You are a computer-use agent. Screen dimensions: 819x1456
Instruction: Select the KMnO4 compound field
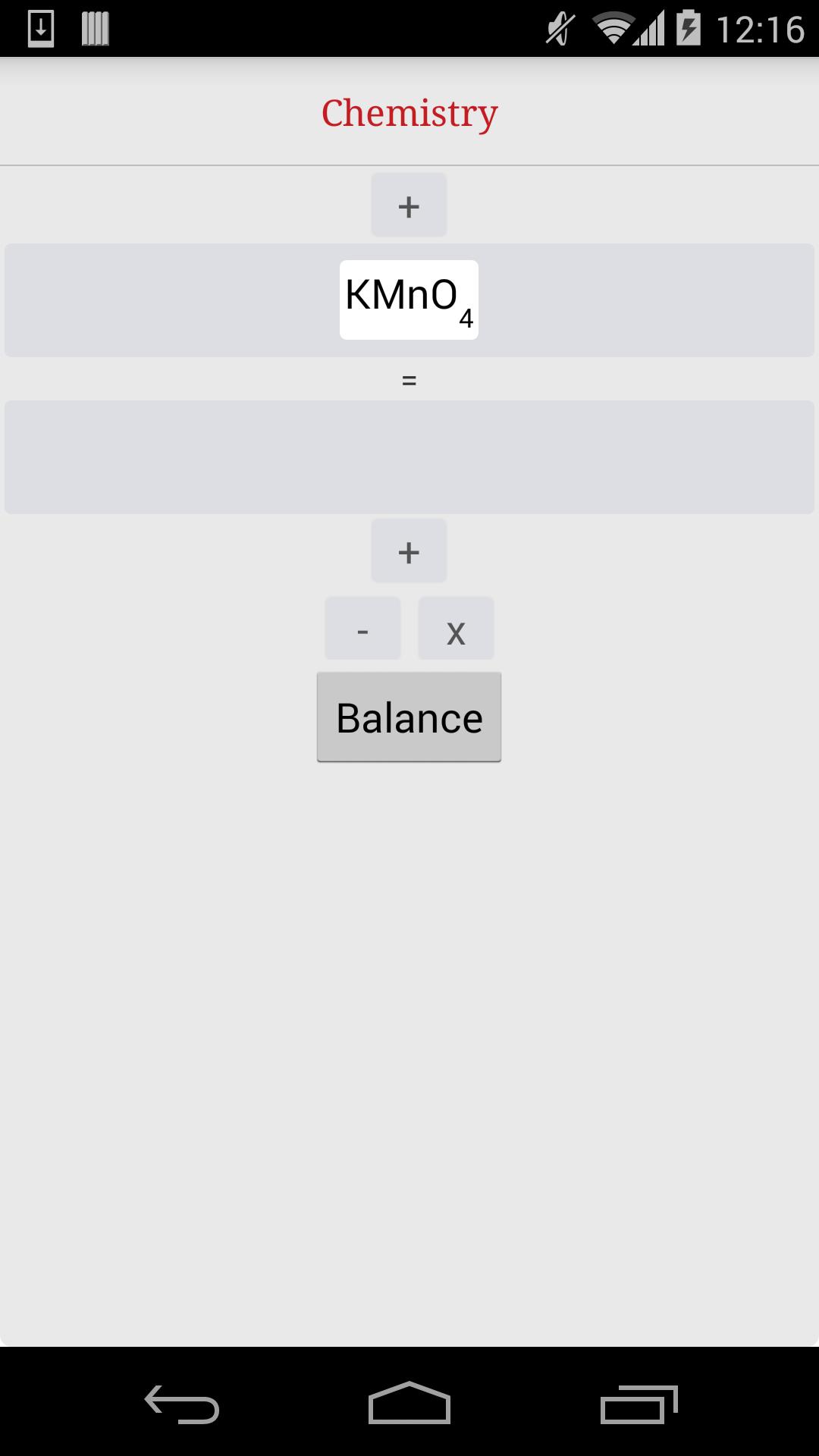tap(409, 300)
